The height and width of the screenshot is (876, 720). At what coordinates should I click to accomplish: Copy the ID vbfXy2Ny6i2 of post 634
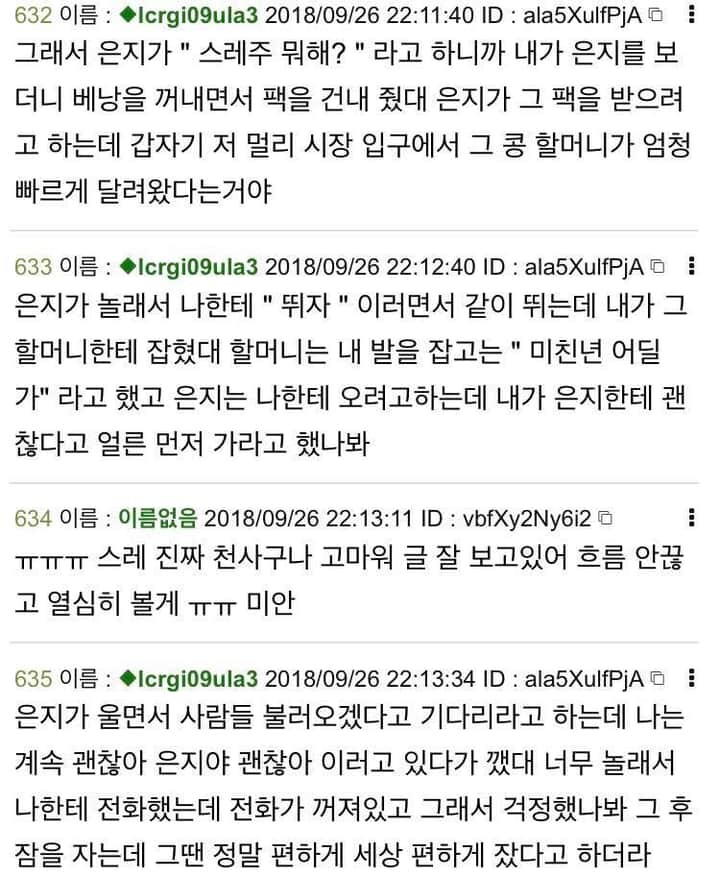[x=604, y=518]
